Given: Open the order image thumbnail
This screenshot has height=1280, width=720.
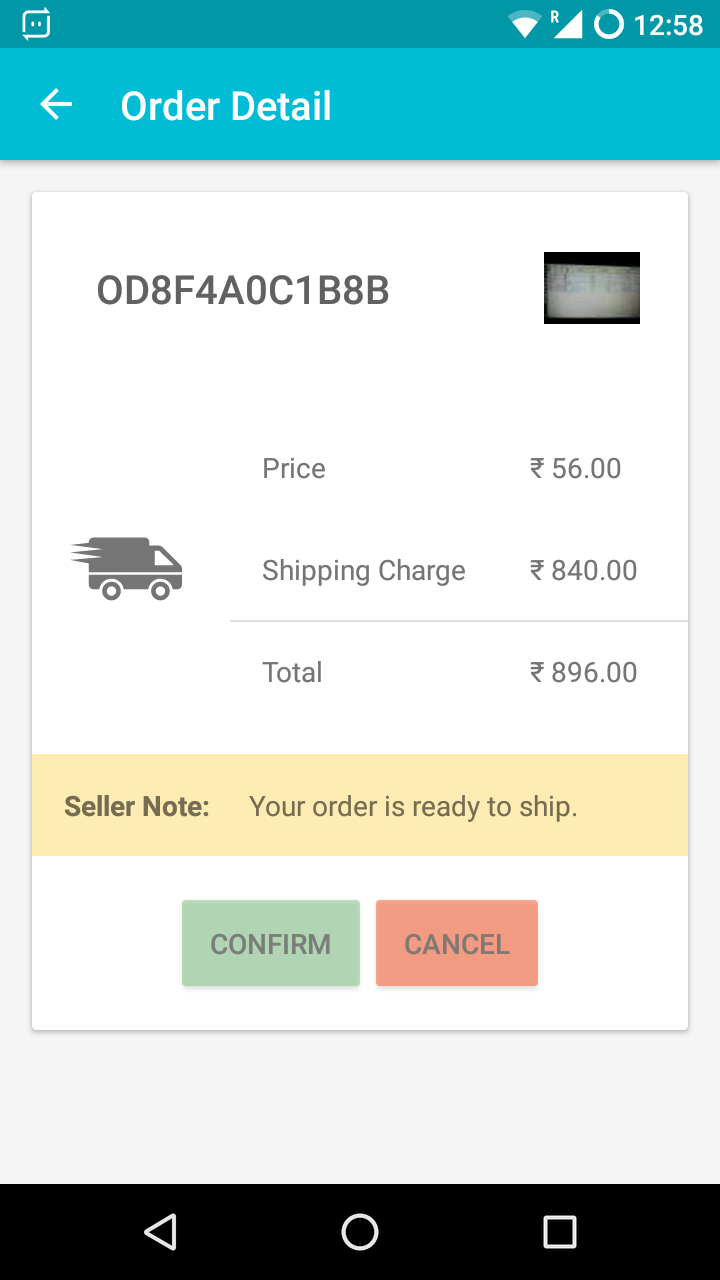Looking at the screenshot, I should (x=592, y=288).
